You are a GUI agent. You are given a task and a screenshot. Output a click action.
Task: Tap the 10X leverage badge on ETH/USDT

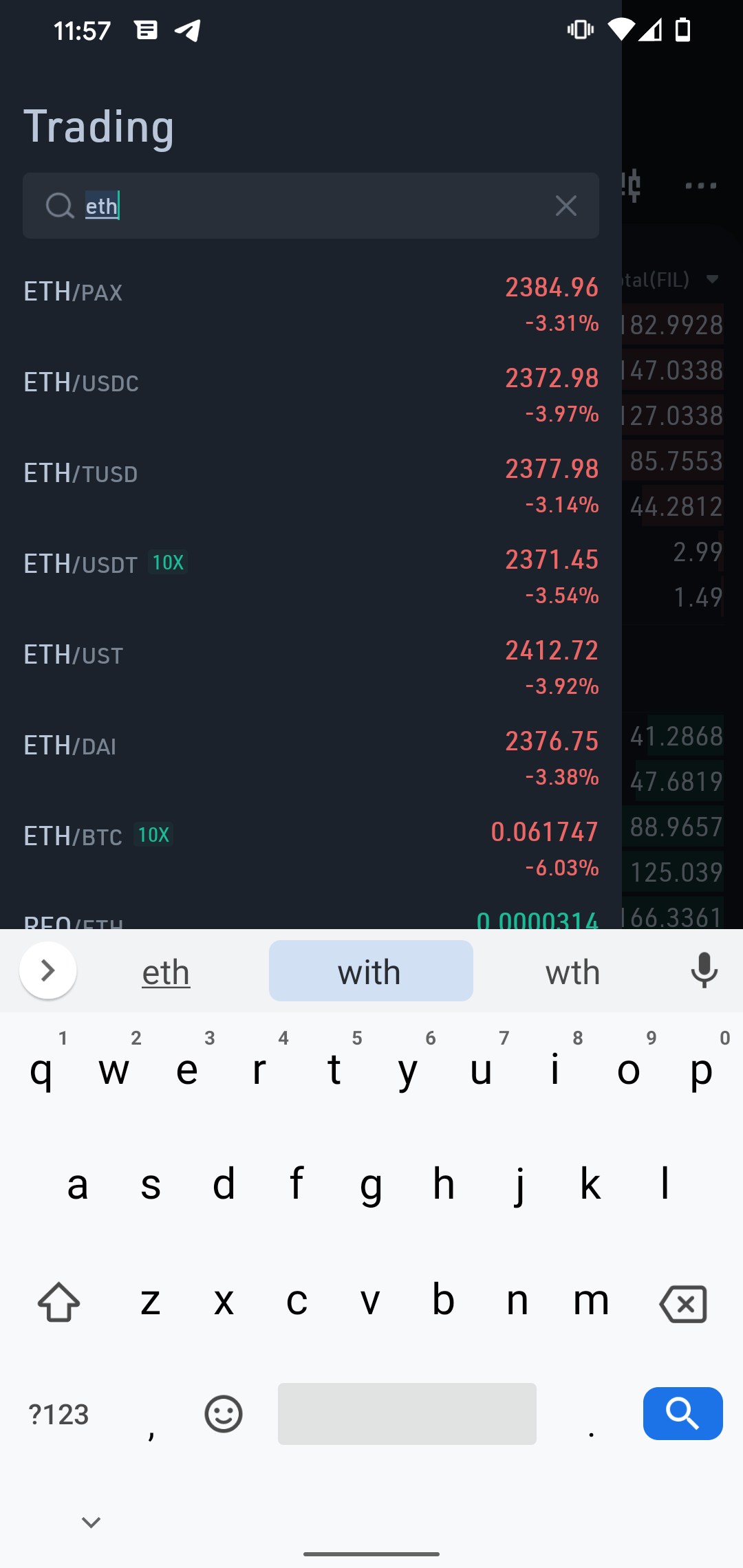[x=167, y=563]
